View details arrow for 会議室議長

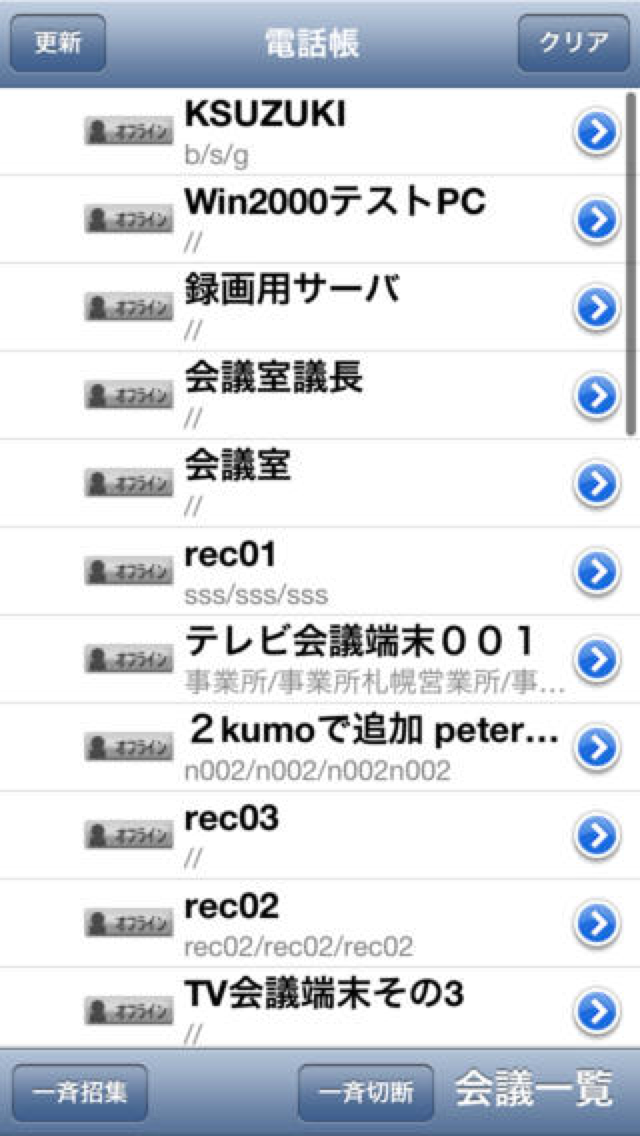[597, 396]
